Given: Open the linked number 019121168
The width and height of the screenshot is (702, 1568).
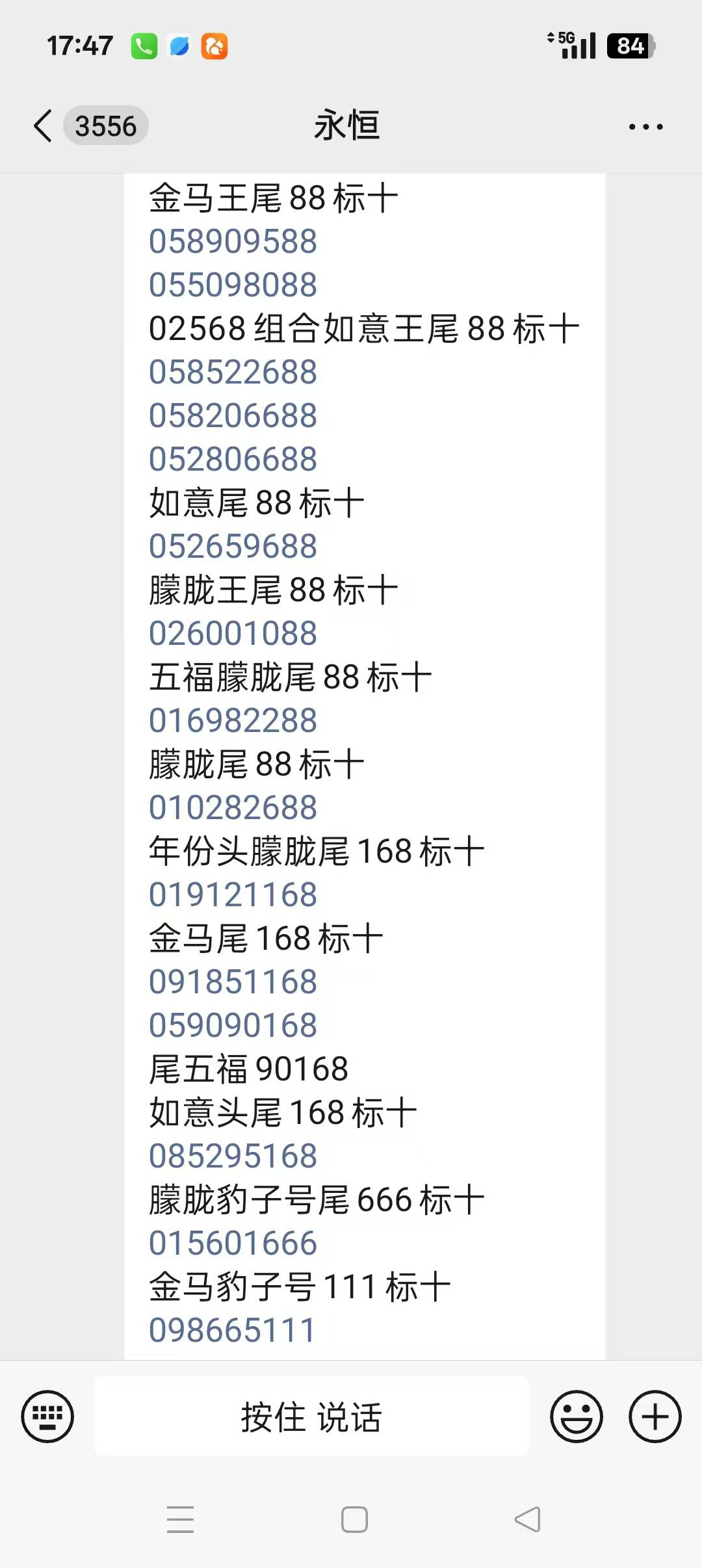Looking at the screenshot, I should click(233, 895).
